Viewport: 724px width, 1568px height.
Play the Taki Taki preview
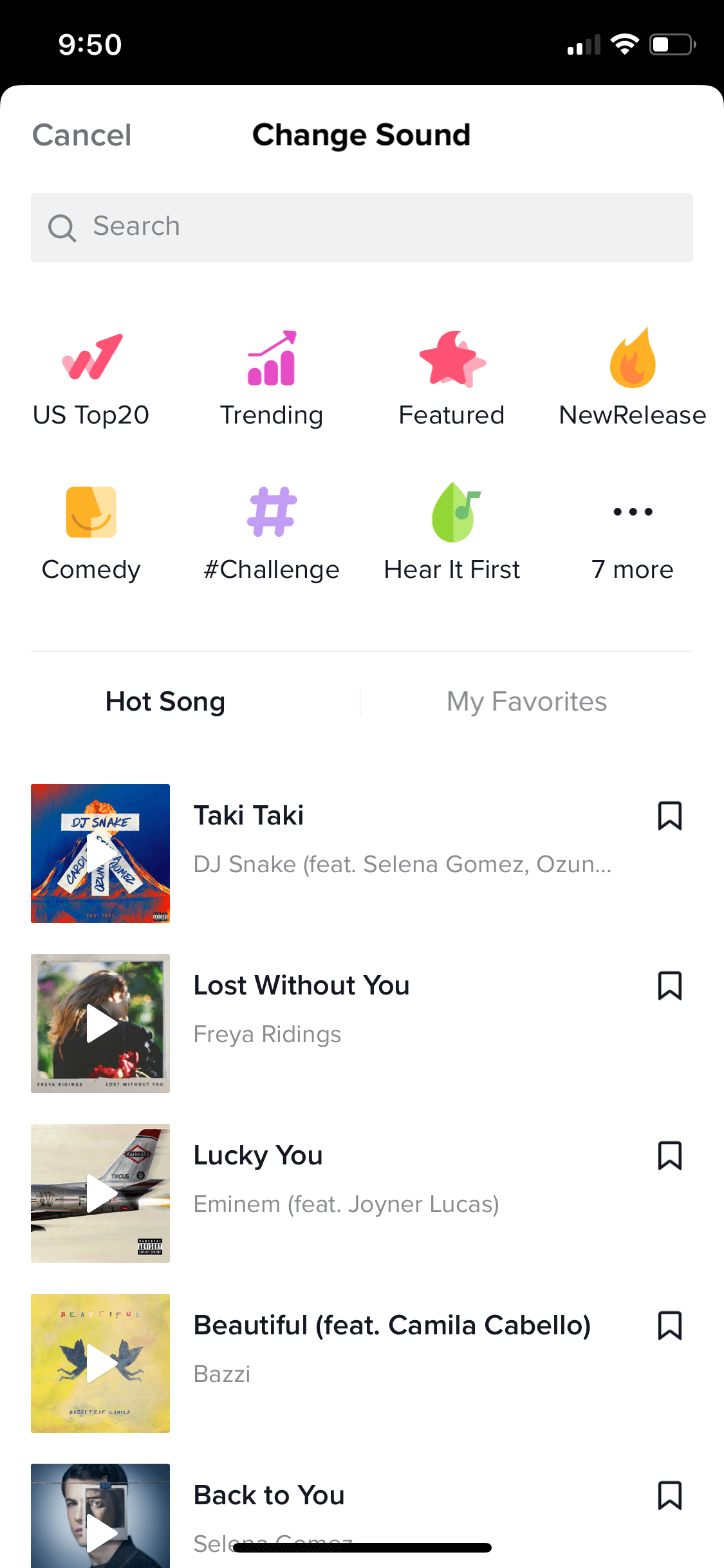[x=100, y=854]
